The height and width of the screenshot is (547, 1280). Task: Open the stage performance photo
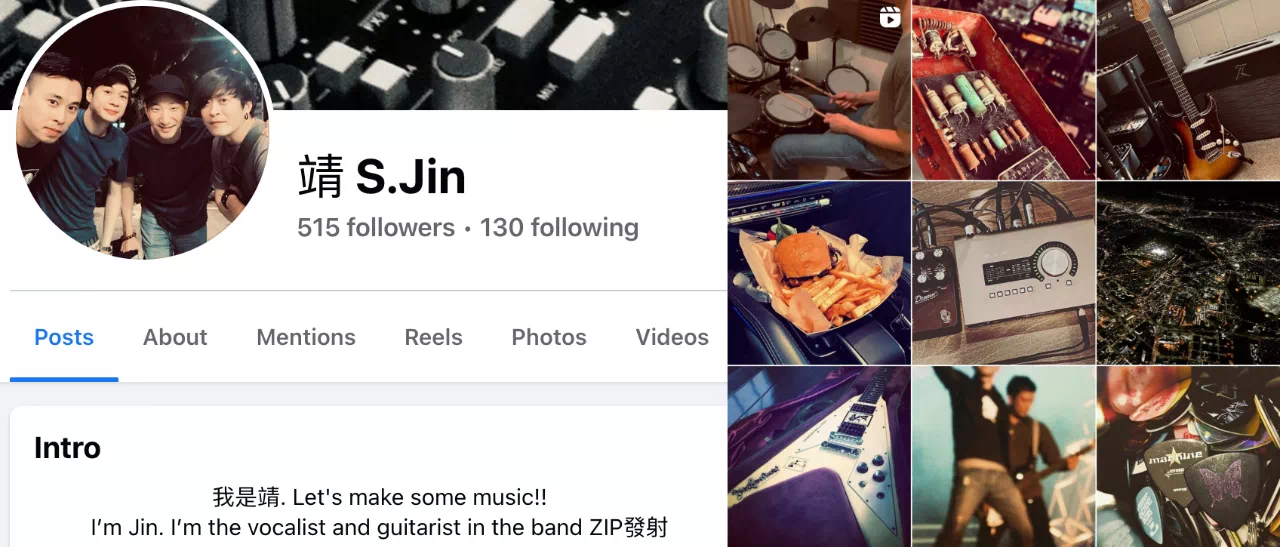1003,457
